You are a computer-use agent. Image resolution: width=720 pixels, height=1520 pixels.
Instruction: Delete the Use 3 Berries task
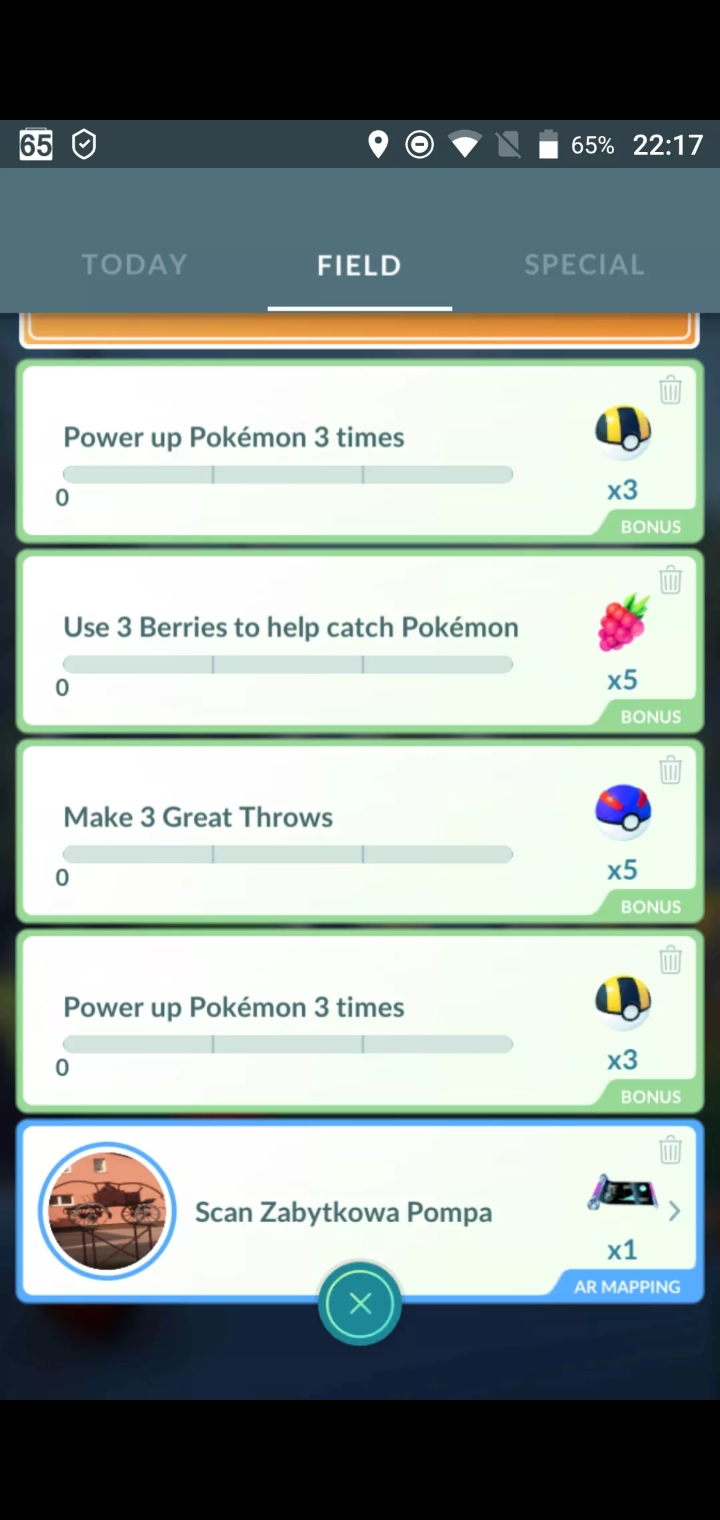pyautogui.click(x=670, y=580)
